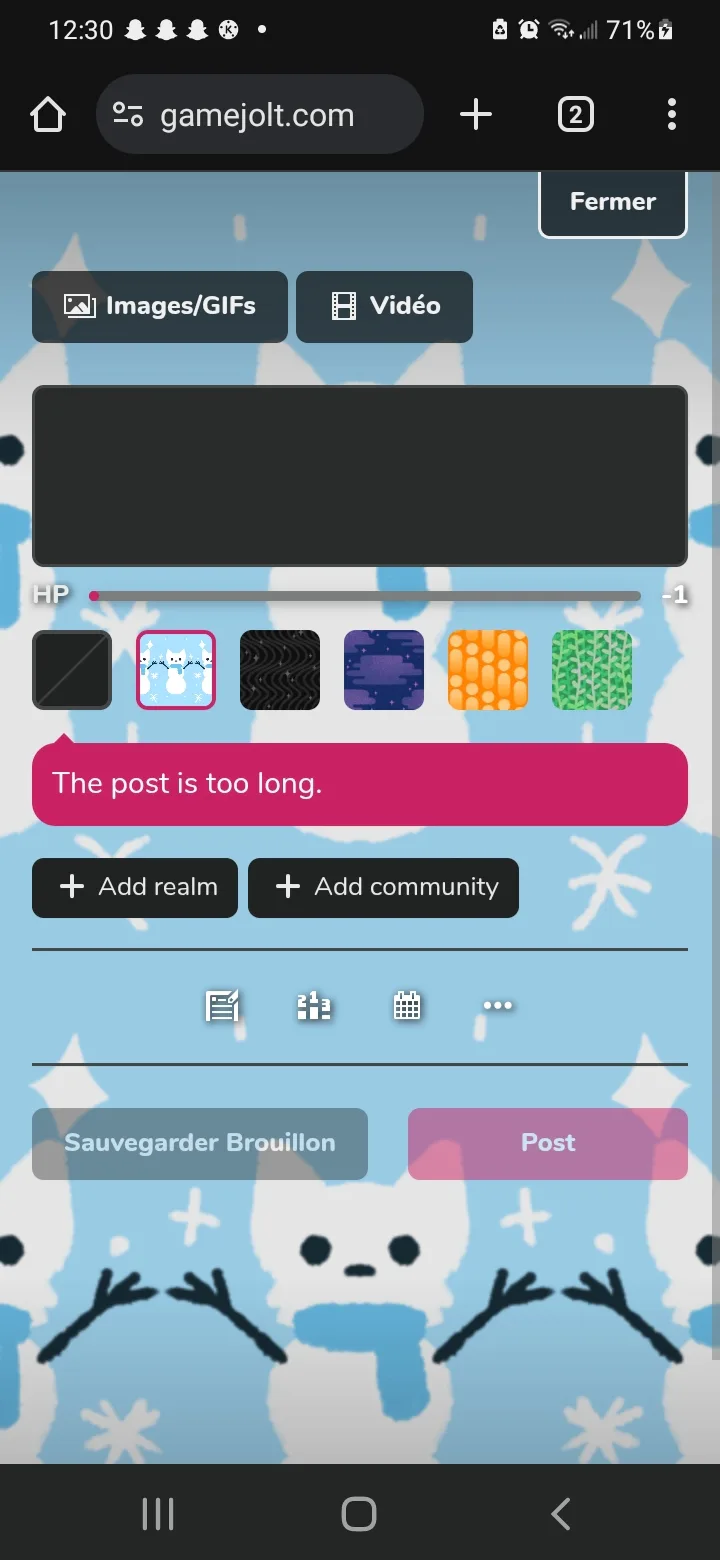Tap Sauvegarder Brouillon

point(200,1144)
